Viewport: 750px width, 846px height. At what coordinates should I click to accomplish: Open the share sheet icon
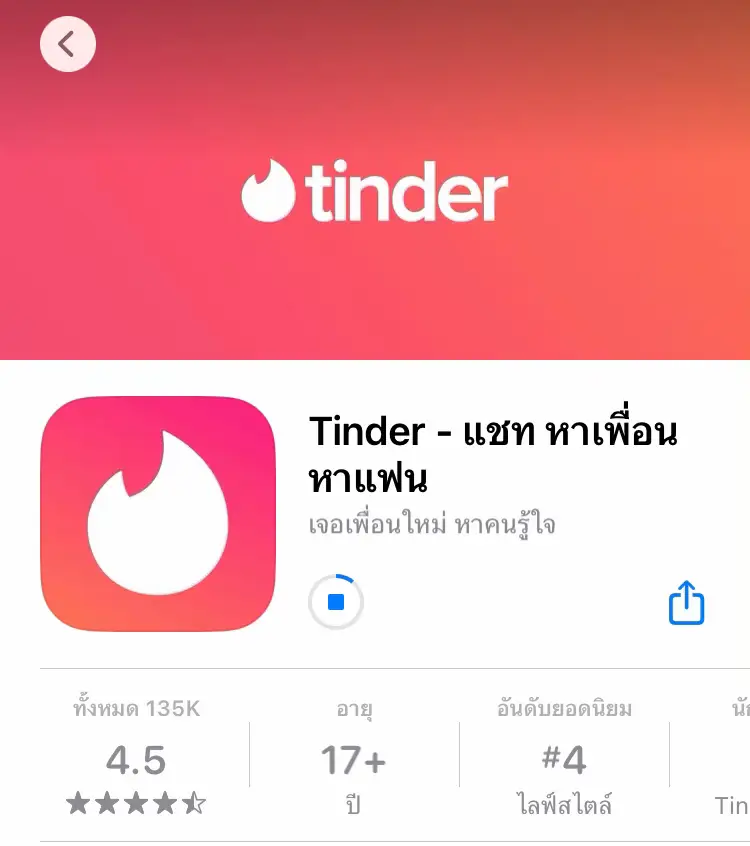click(x=686, y=602)
